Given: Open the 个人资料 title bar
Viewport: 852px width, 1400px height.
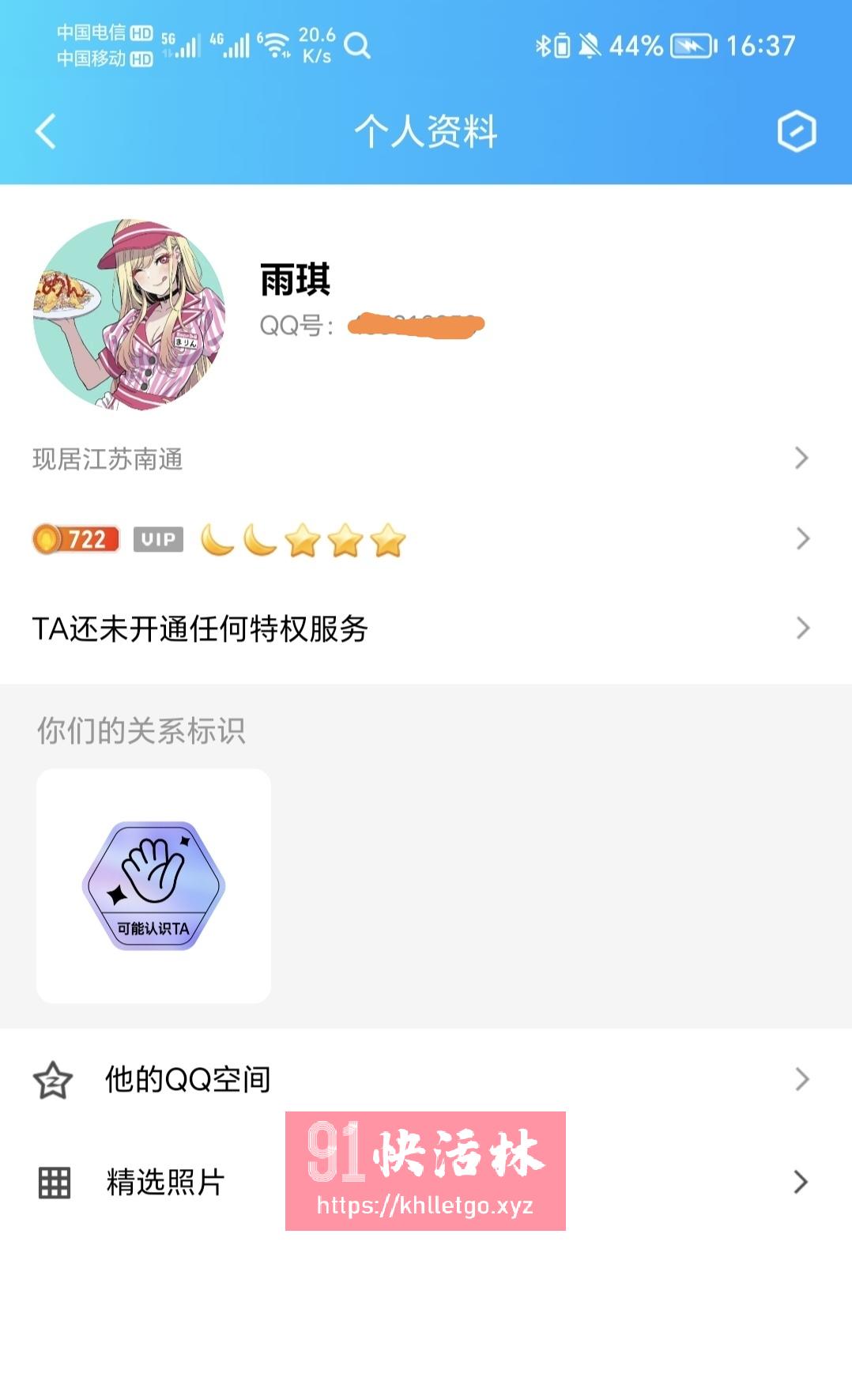Looking at the screenshot, I should (x=426, y=132).
